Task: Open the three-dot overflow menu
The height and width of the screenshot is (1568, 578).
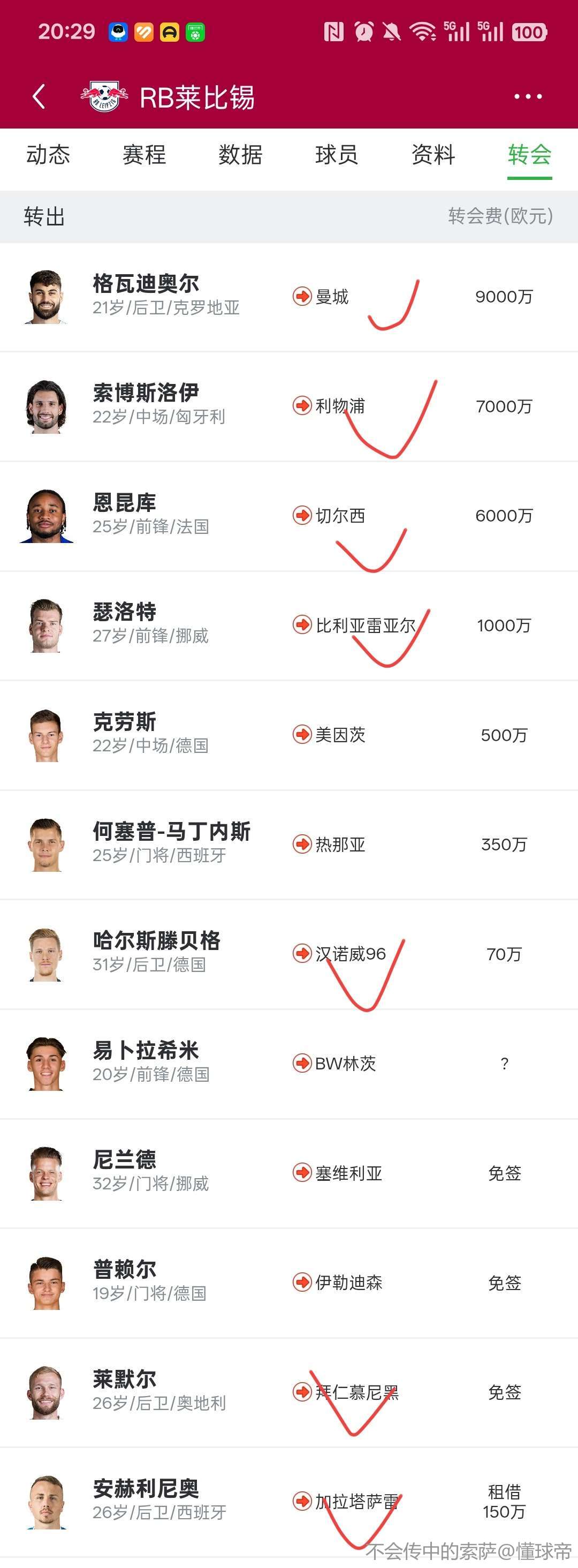Action: tap(528, 97)
